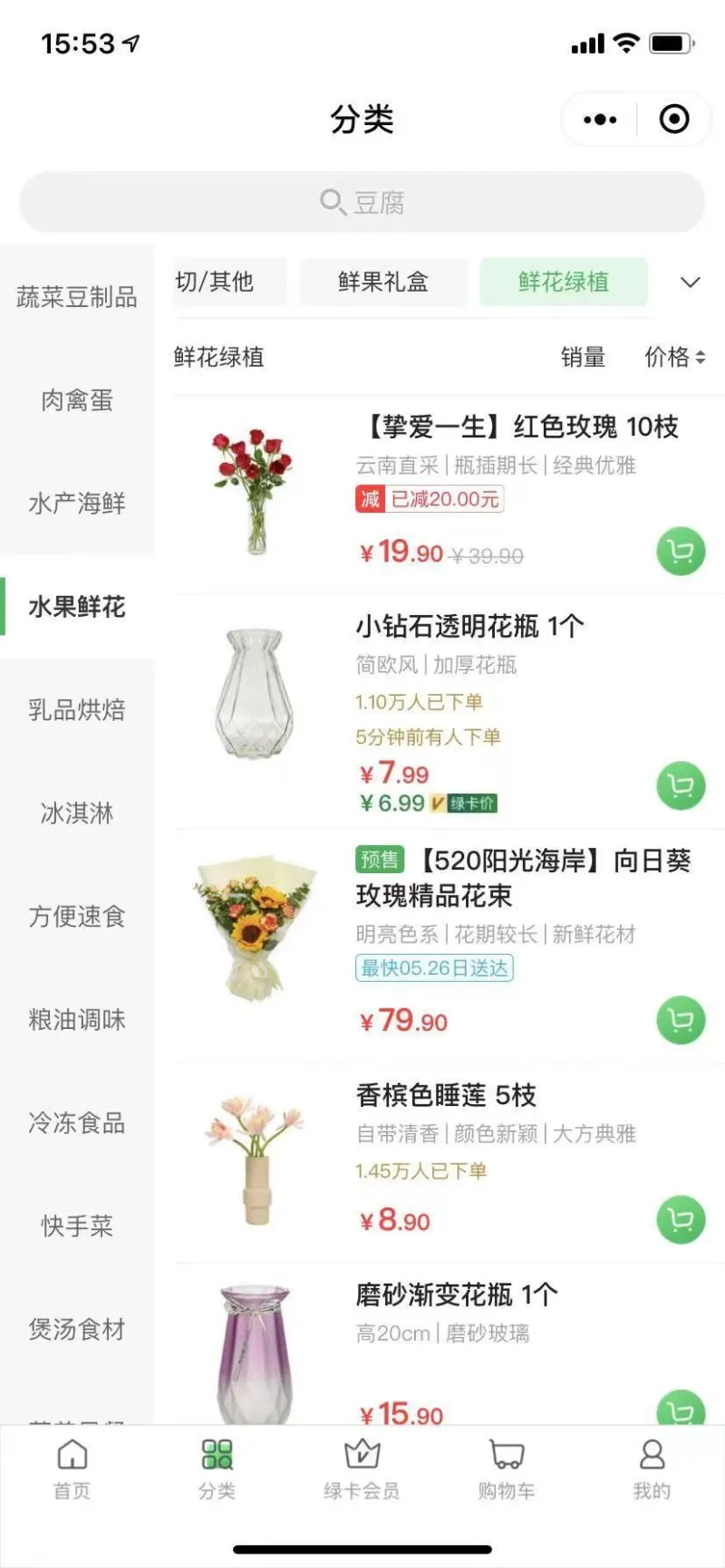The height and width of the screenshot is (1568, 725).
Task: Open 磨砂渐变花瓶 product details
Action: click(456, 1294)
